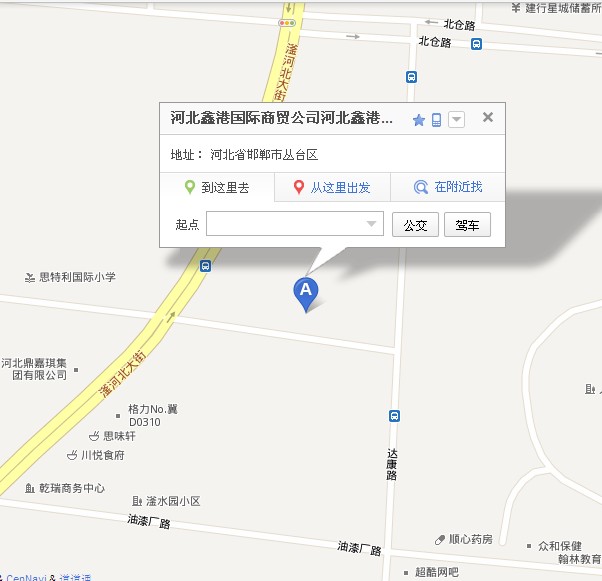Send location to phone icon
The width and height of the screenshot is (602, 581).
point(437,120)
